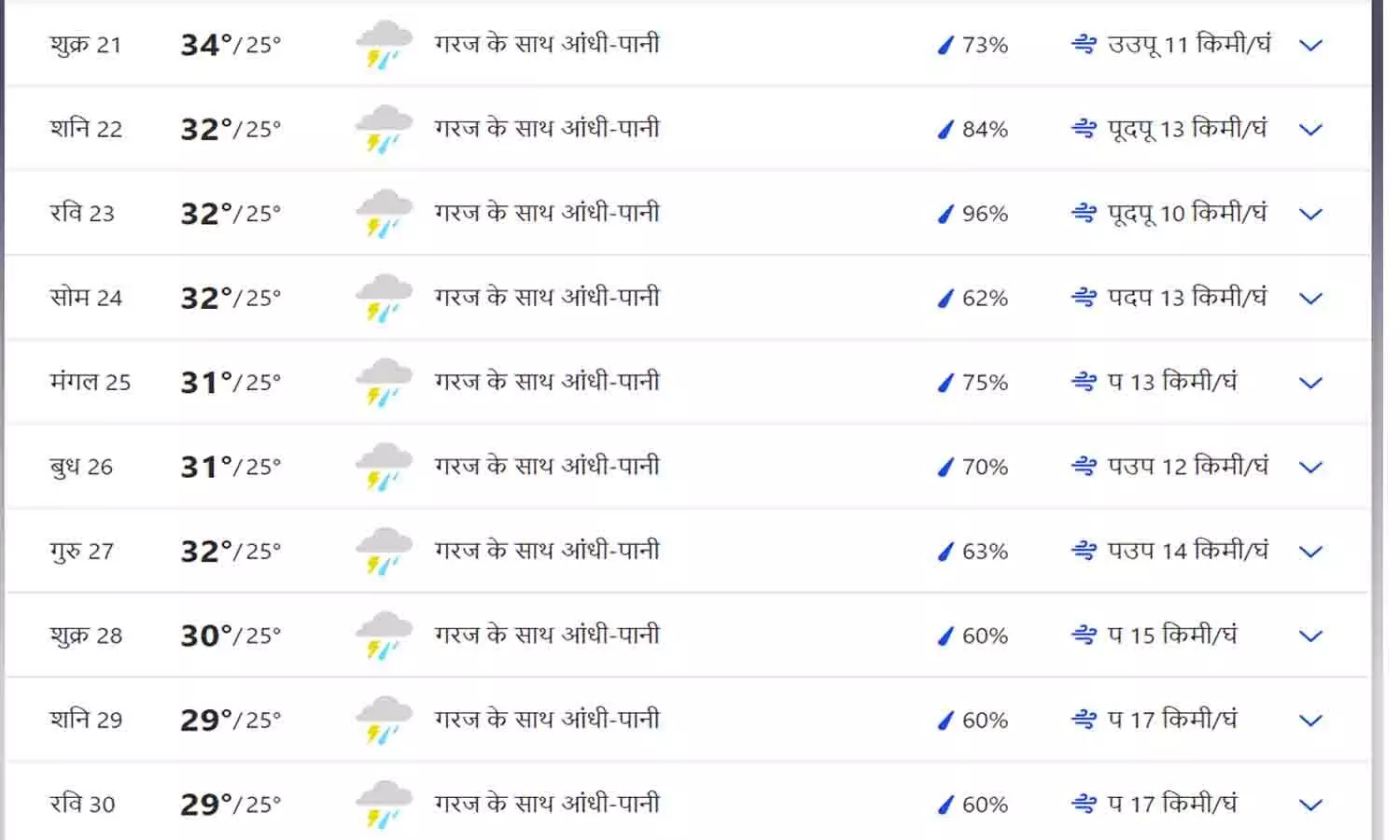1400x840 pixels.
Task: Open details for रवि 23 forecast
Action: [1310, 214]
